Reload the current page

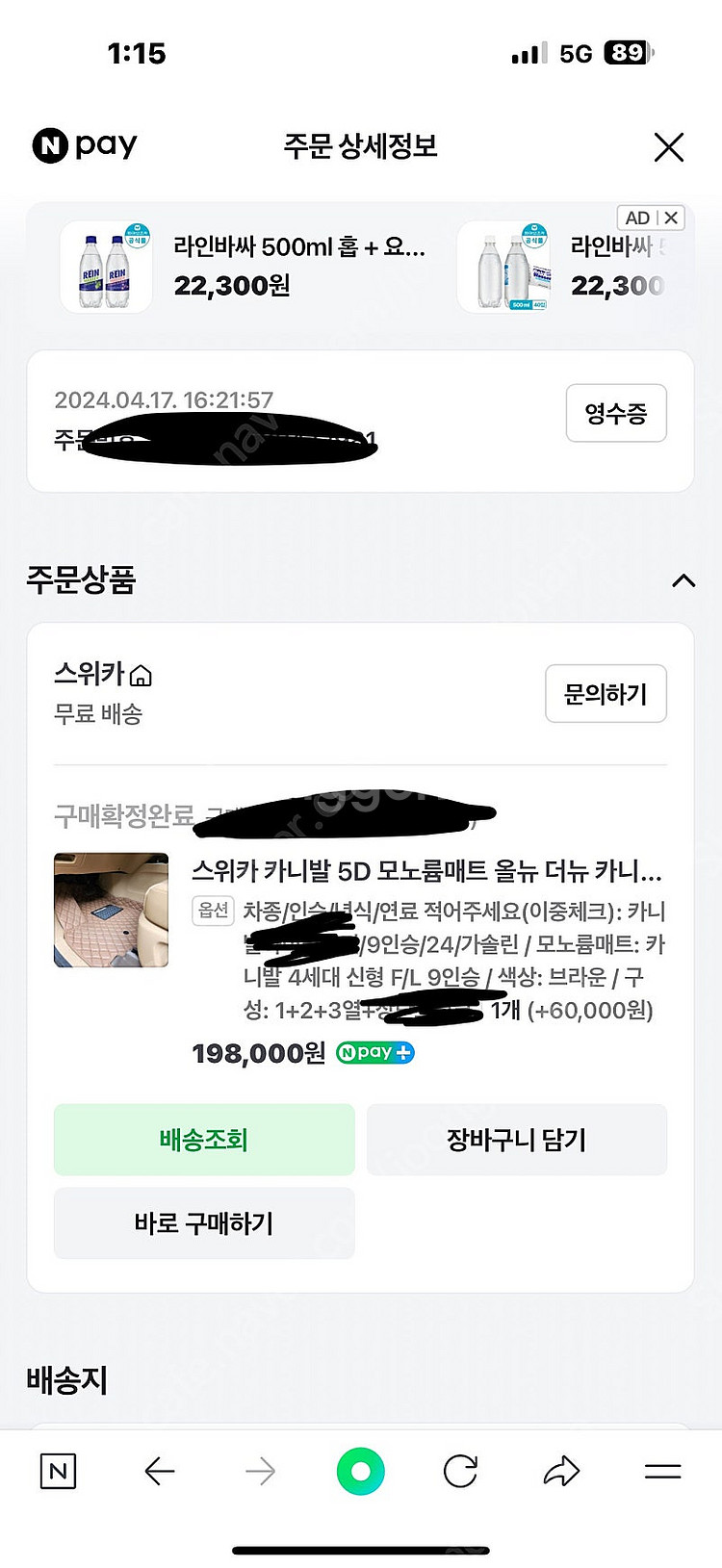(460, 1471)
